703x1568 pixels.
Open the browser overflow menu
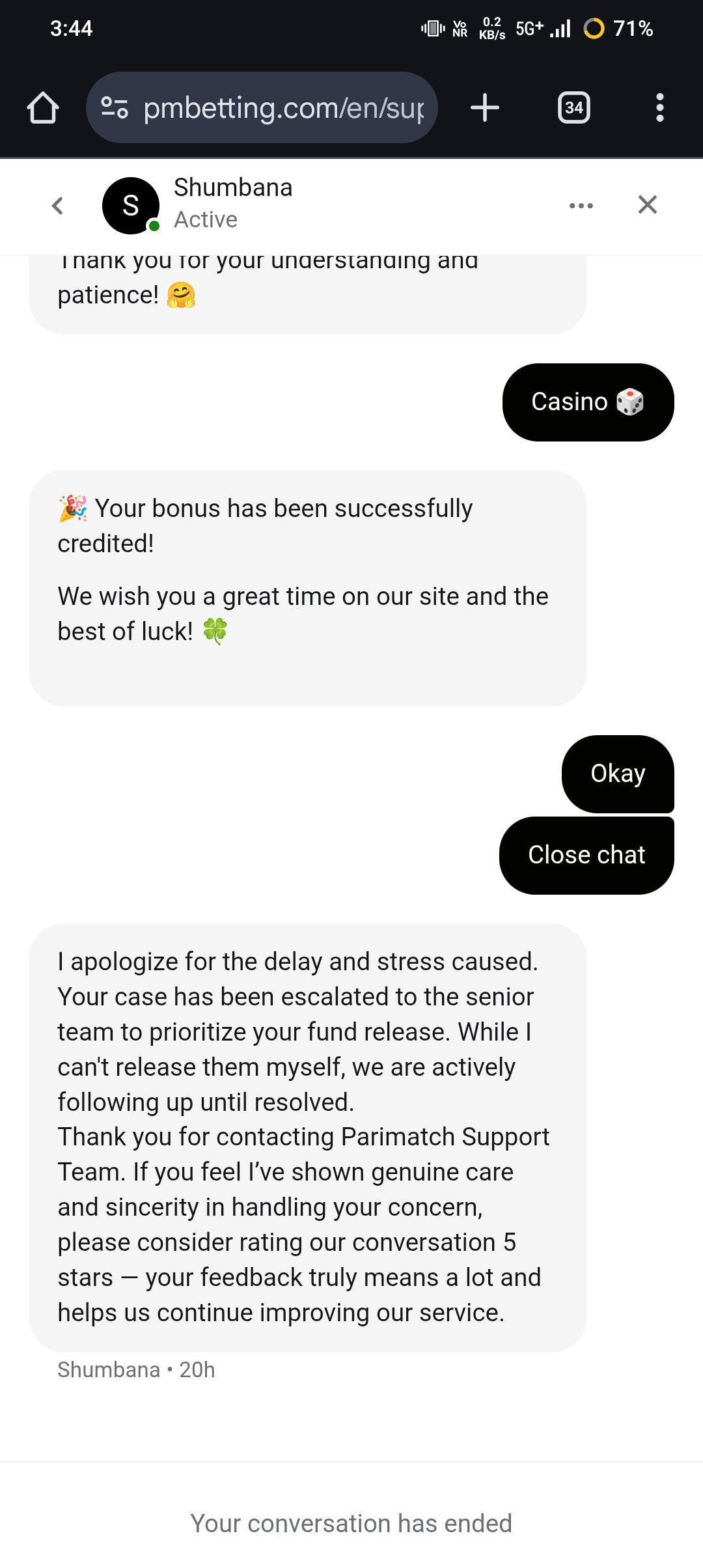click(659, 108)
